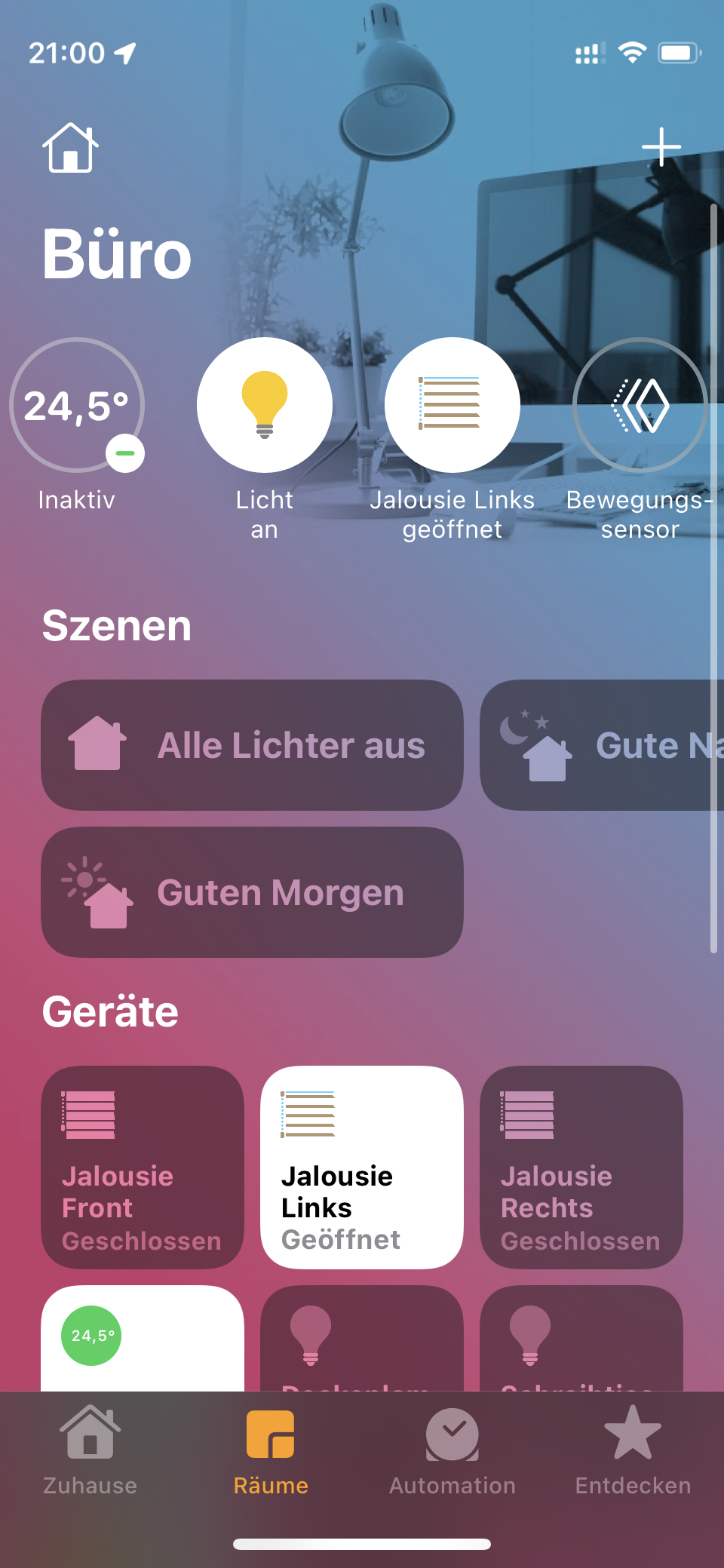Open Jalousie Links geöffnet status circle
This screenshot has width=724, height=1568.
[x=452, y=405]
